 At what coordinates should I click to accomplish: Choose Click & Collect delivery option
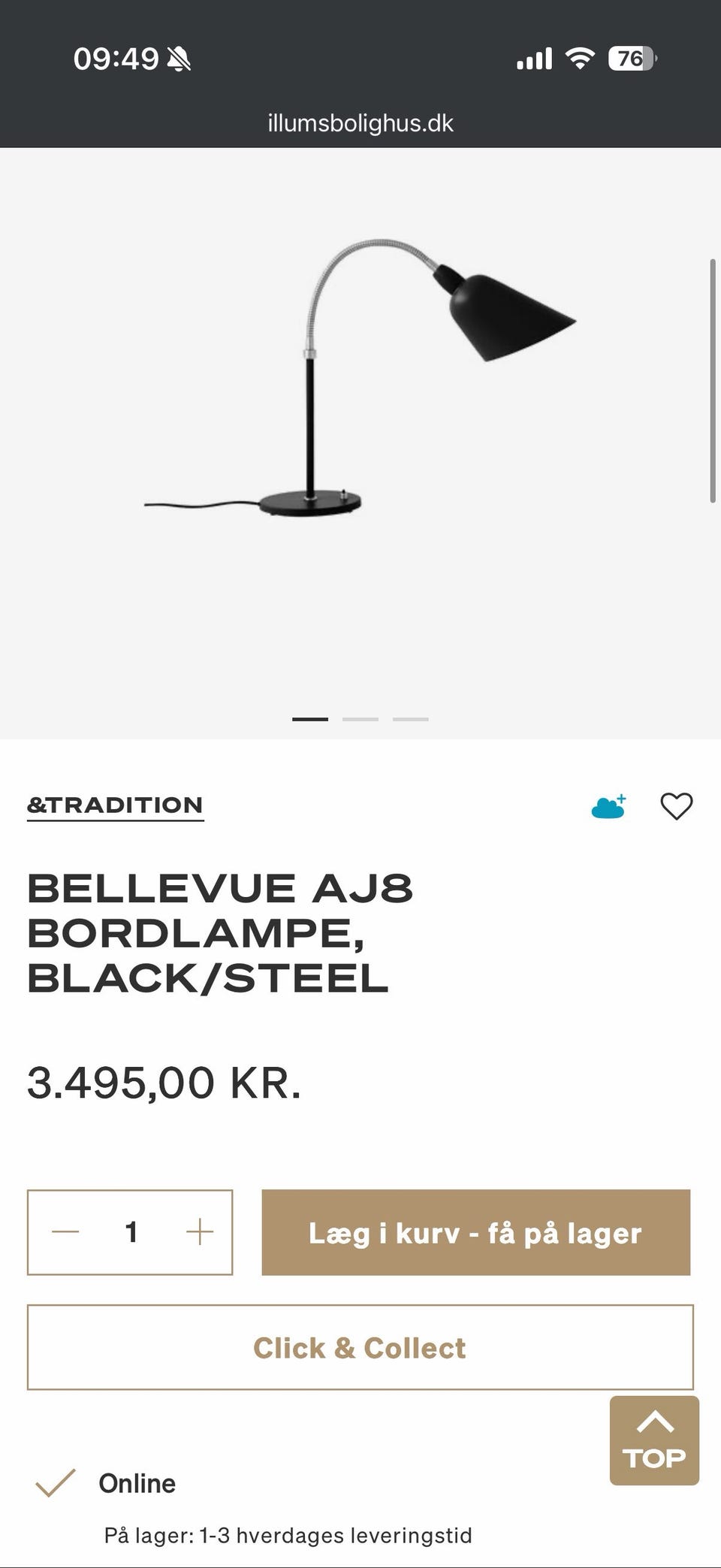[360, 1347]
